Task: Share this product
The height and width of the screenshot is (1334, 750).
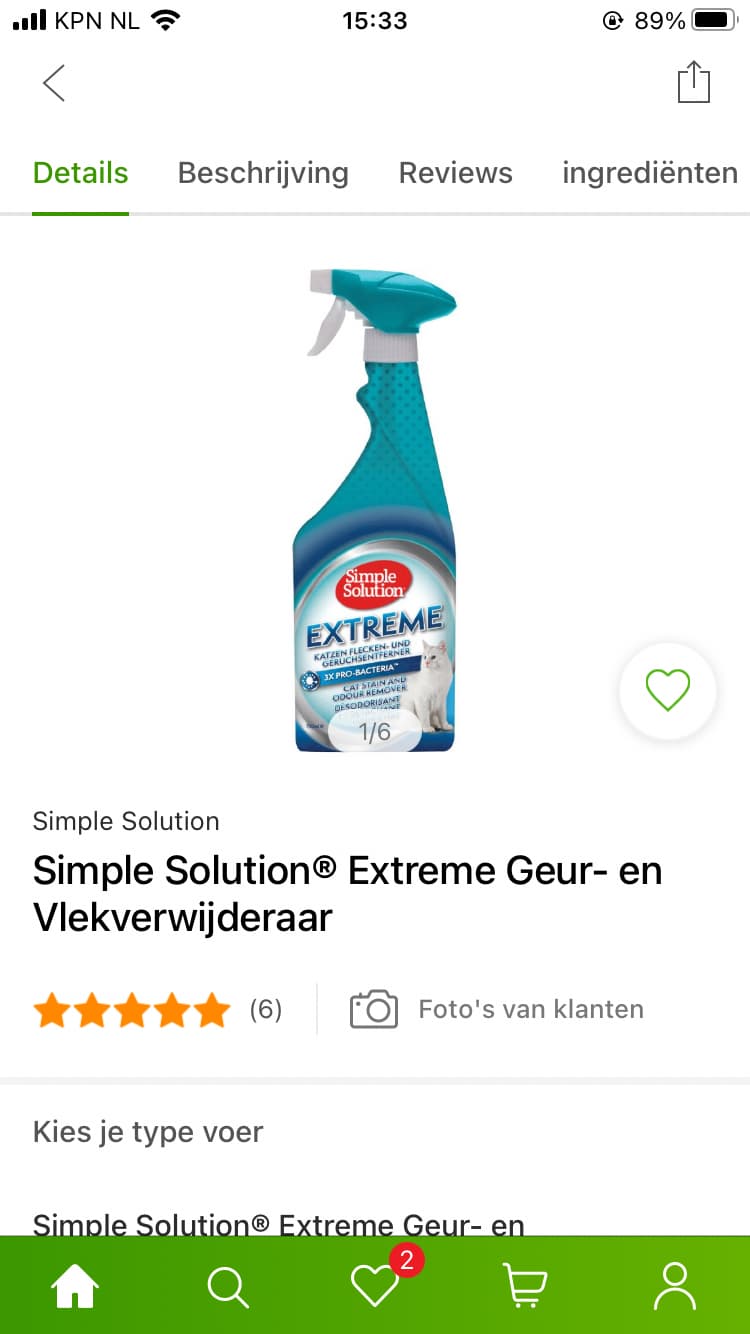Action: [693, 82]
